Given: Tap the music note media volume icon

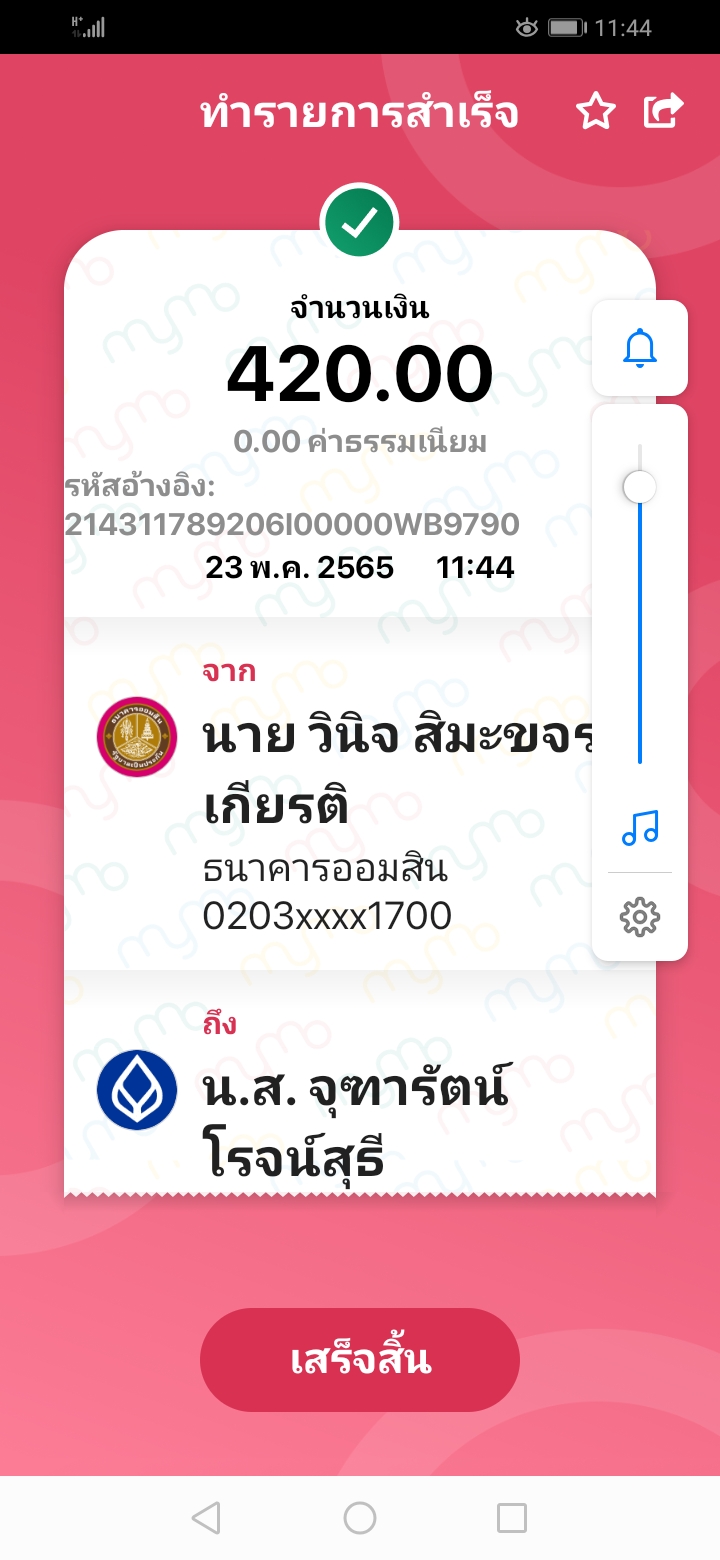Looking at the screenshot, I should [x=640, y=828].
